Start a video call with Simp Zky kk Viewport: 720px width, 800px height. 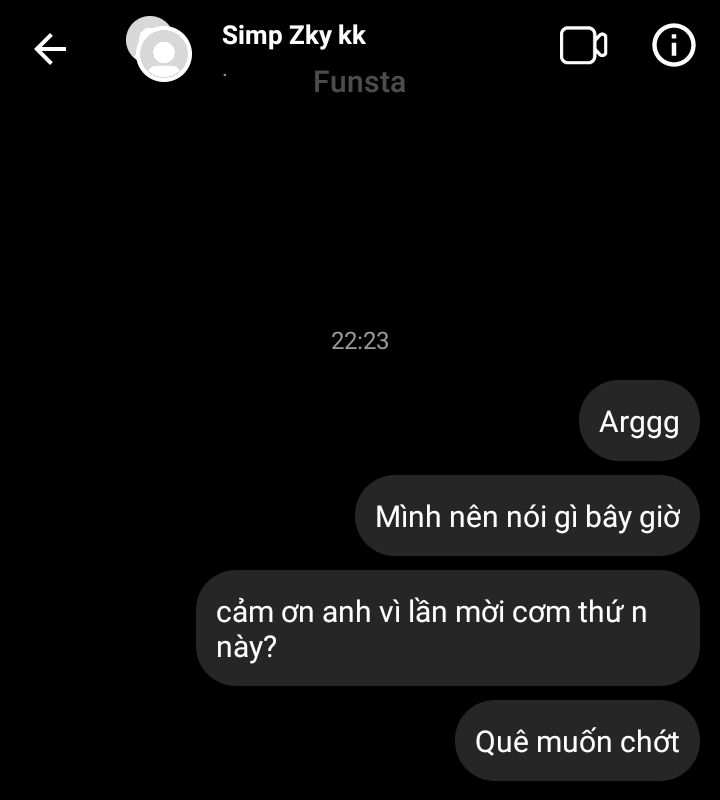click(583, 46)
